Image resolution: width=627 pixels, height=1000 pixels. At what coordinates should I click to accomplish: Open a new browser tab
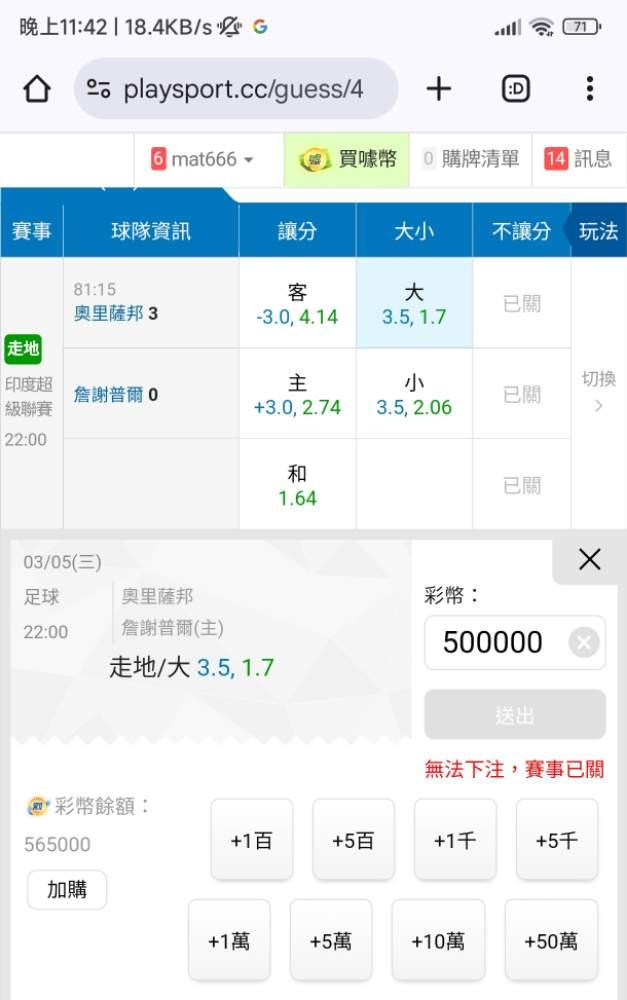click(x=439, y=89)
